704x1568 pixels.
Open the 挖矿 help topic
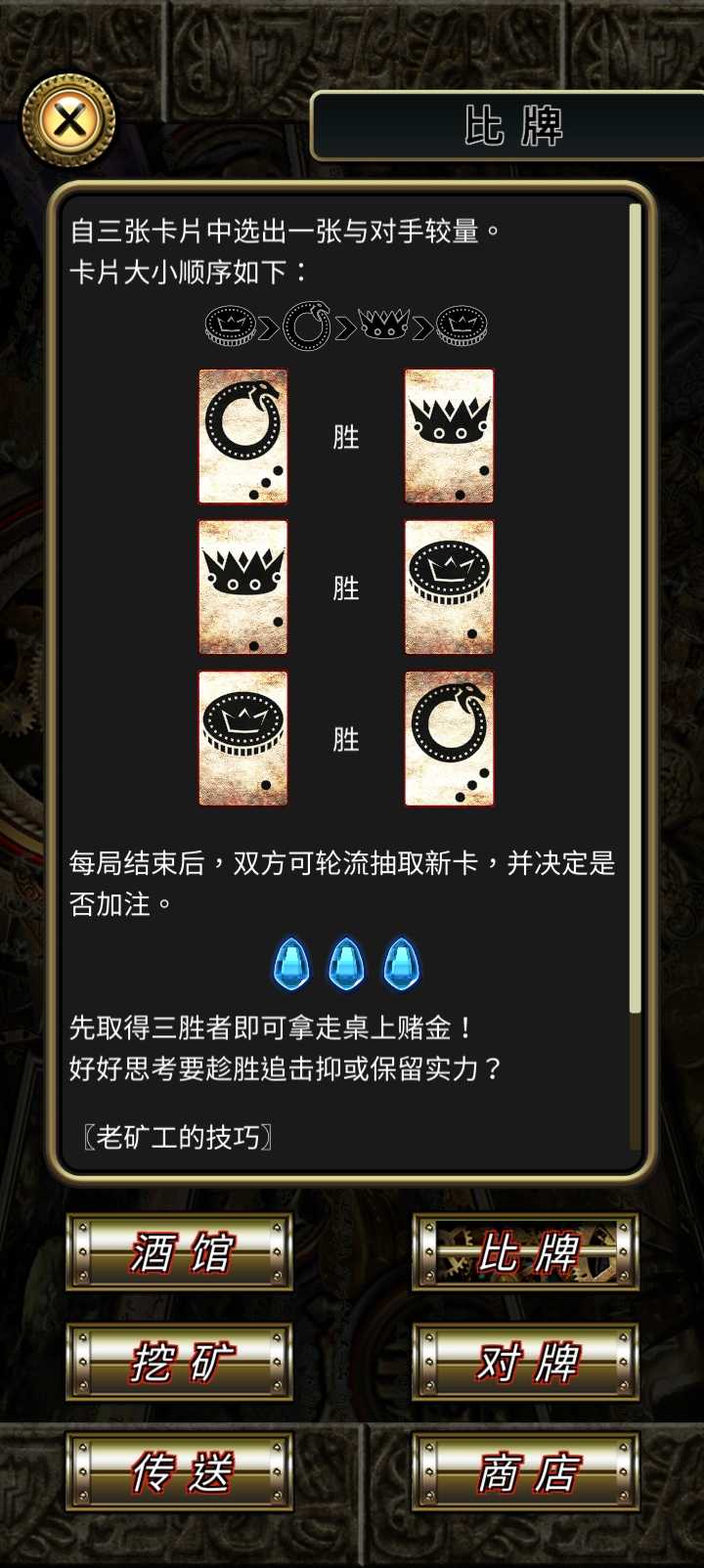point(179,1362)
